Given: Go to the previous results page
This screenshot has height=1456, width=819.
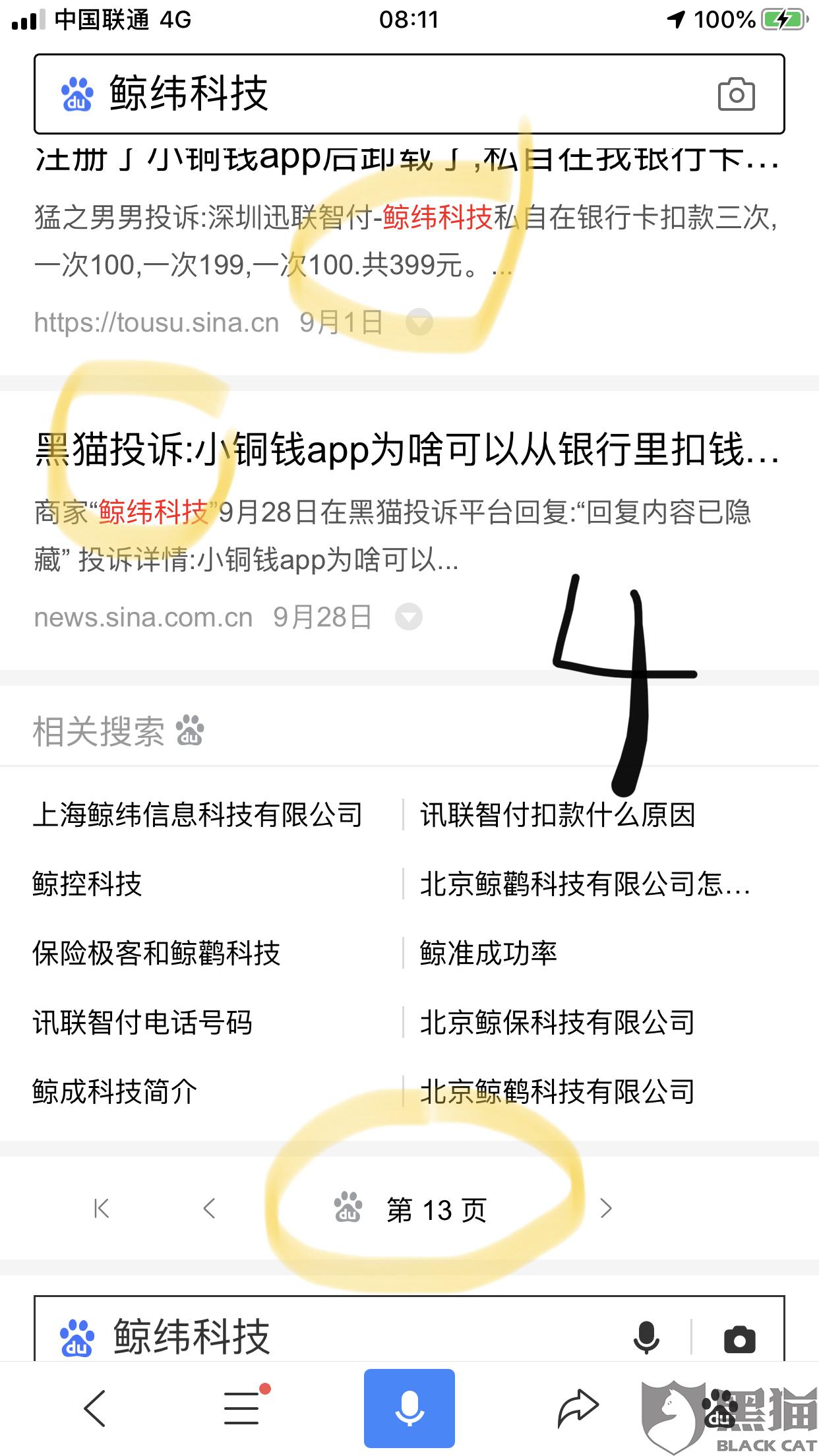Looking at the screenshot, I should pyautogui.click(x=210, y=1209).
